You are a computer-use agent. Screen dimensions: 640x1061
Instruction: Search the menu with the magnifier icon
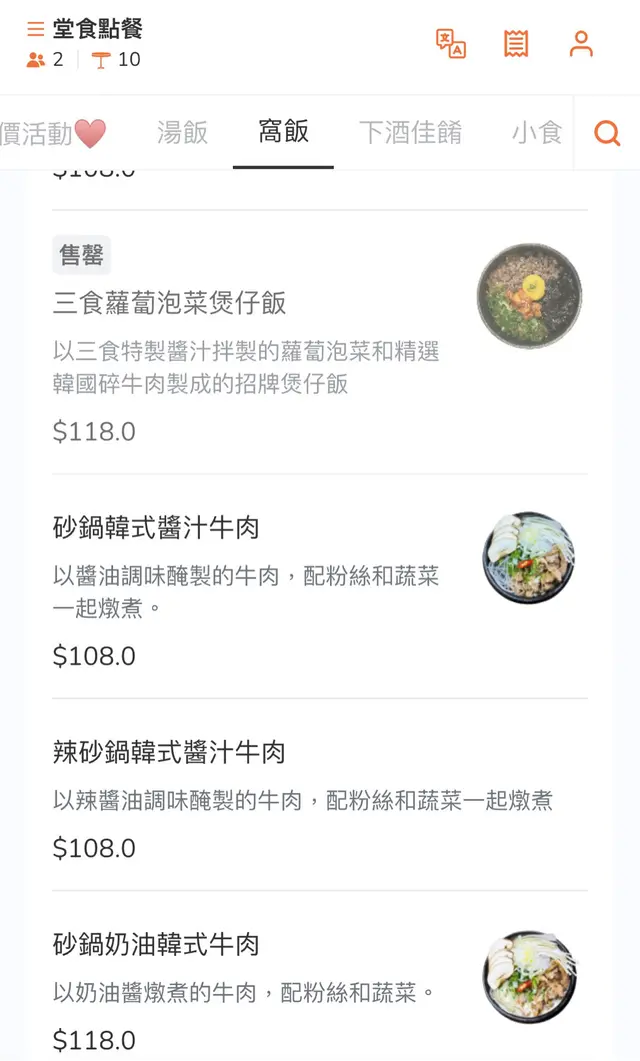click(x=607, y=133)
